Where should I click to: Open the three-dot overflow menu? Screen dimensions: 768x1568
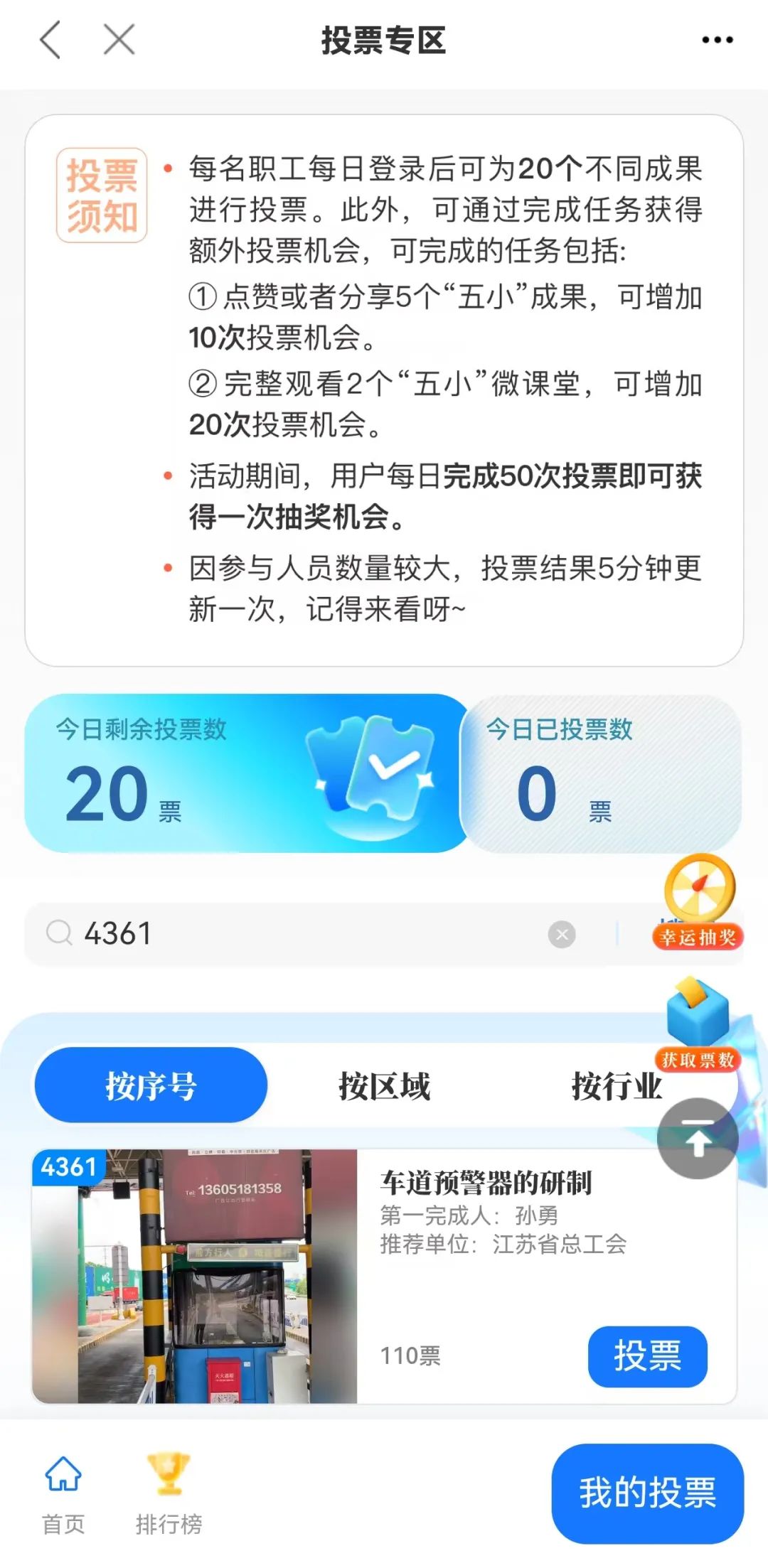[x=717, y=40]
